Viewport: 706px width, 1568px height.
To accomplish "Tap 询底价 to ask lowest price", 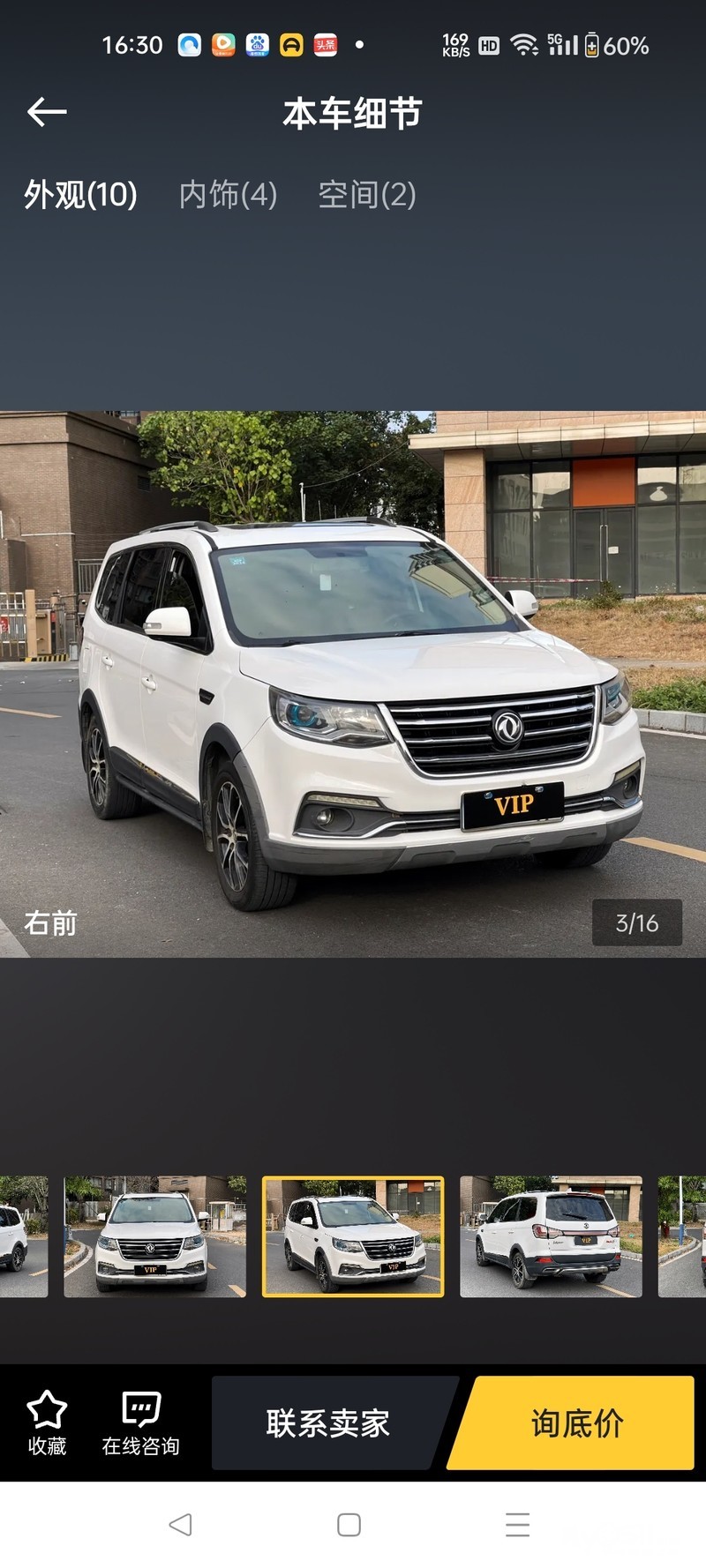I will pos(576,1423).
